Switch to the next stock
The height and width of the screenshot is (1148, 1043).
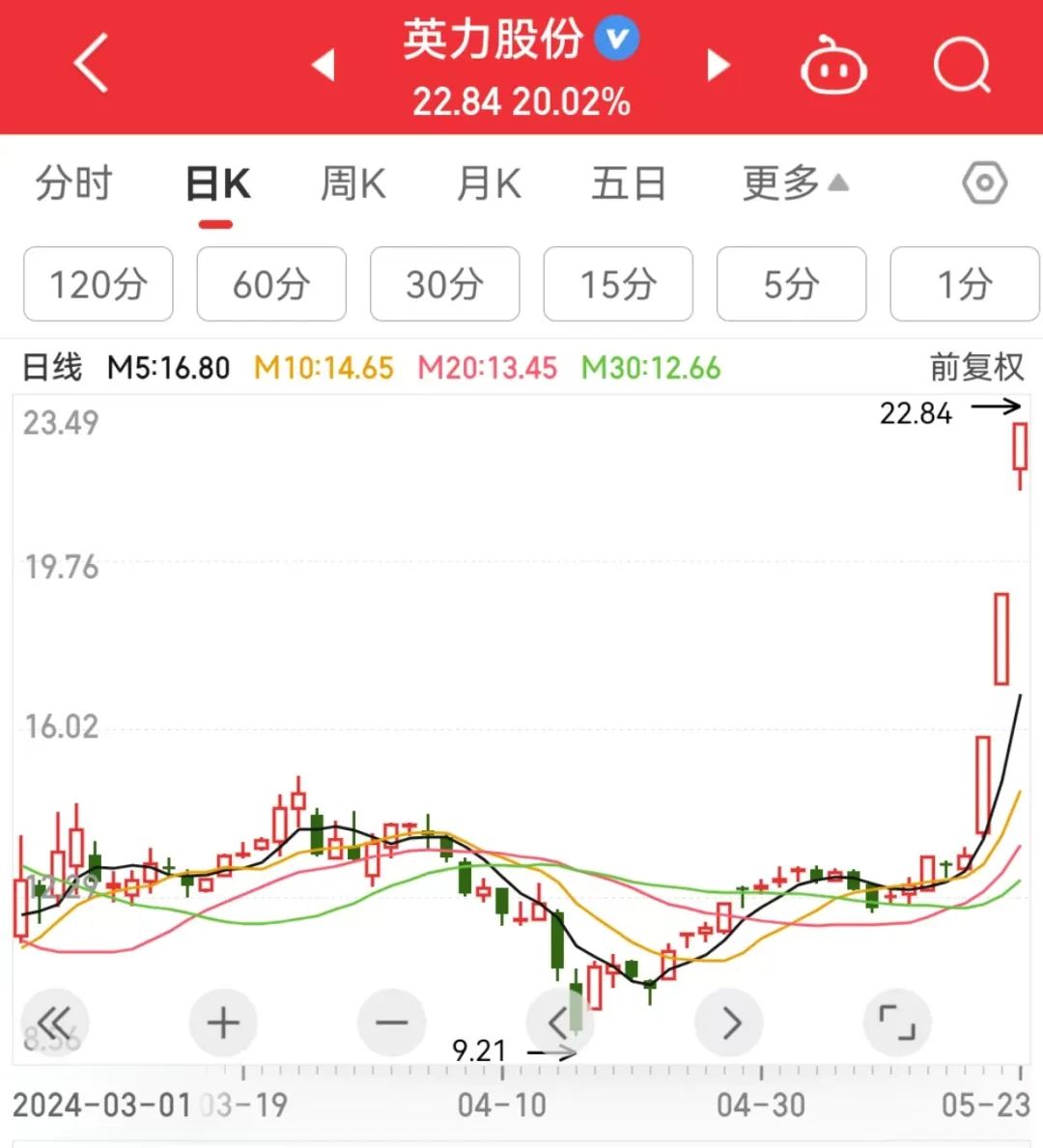tap(718, 65)
